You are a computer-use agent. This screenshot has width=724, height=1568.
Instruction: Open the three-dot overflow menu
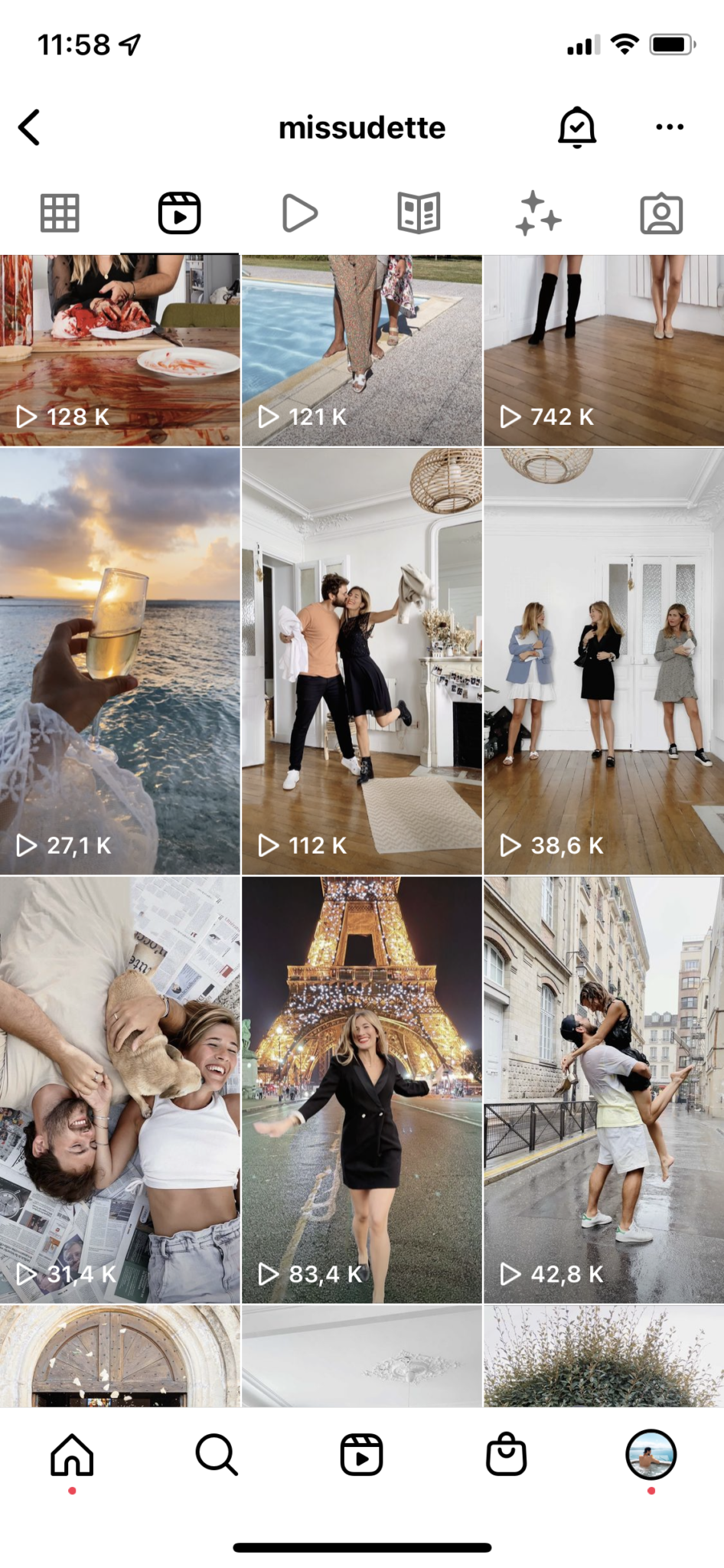(x=670, y=127)
